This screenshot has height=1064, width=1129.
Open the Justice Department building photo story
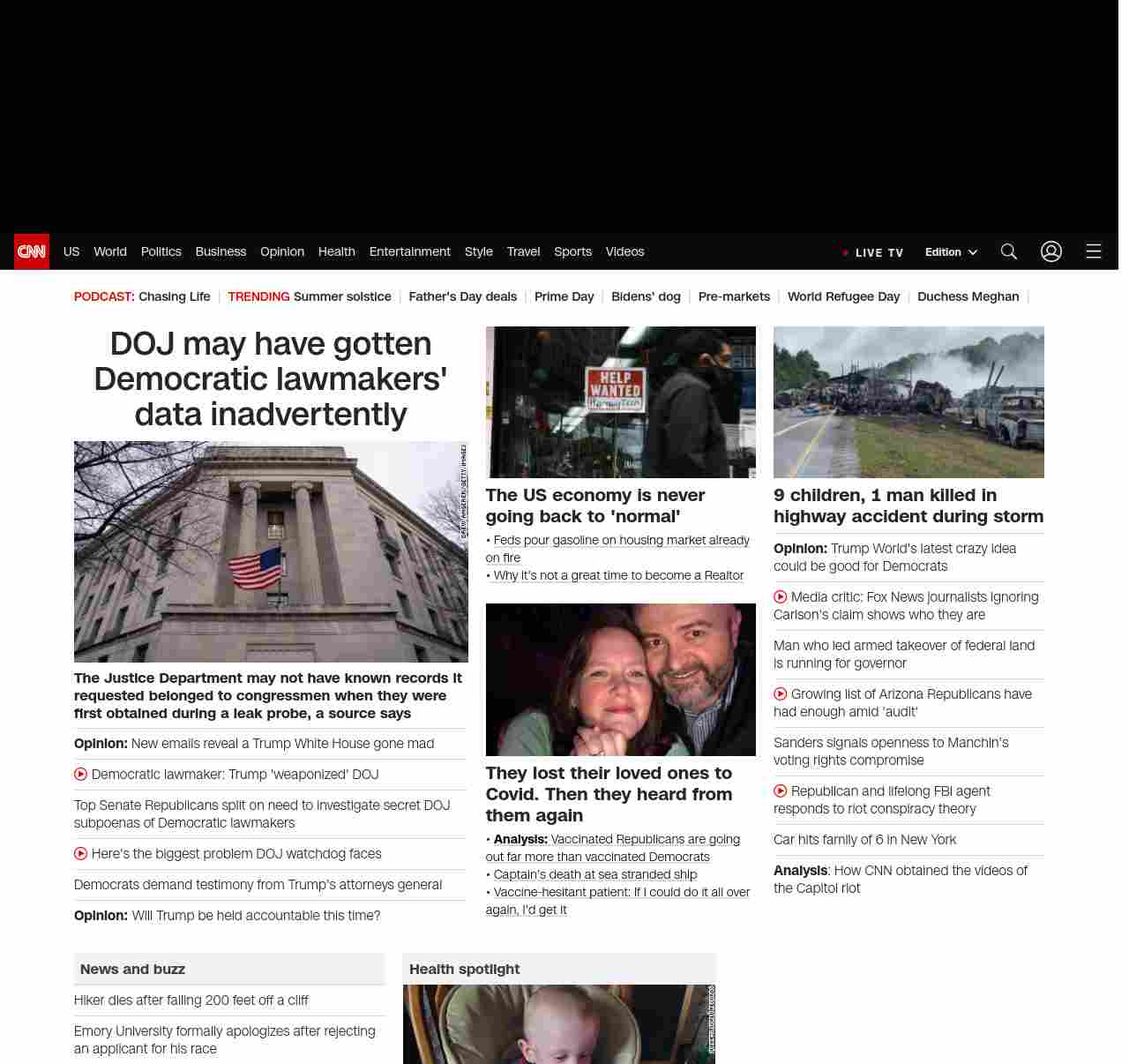click(x=271, y=551)
